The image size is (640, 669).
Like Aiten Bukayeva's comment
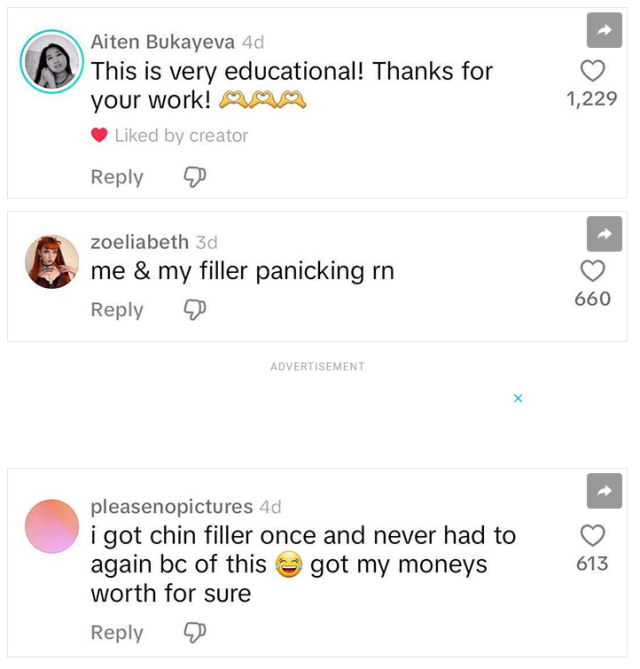[593, 71]
